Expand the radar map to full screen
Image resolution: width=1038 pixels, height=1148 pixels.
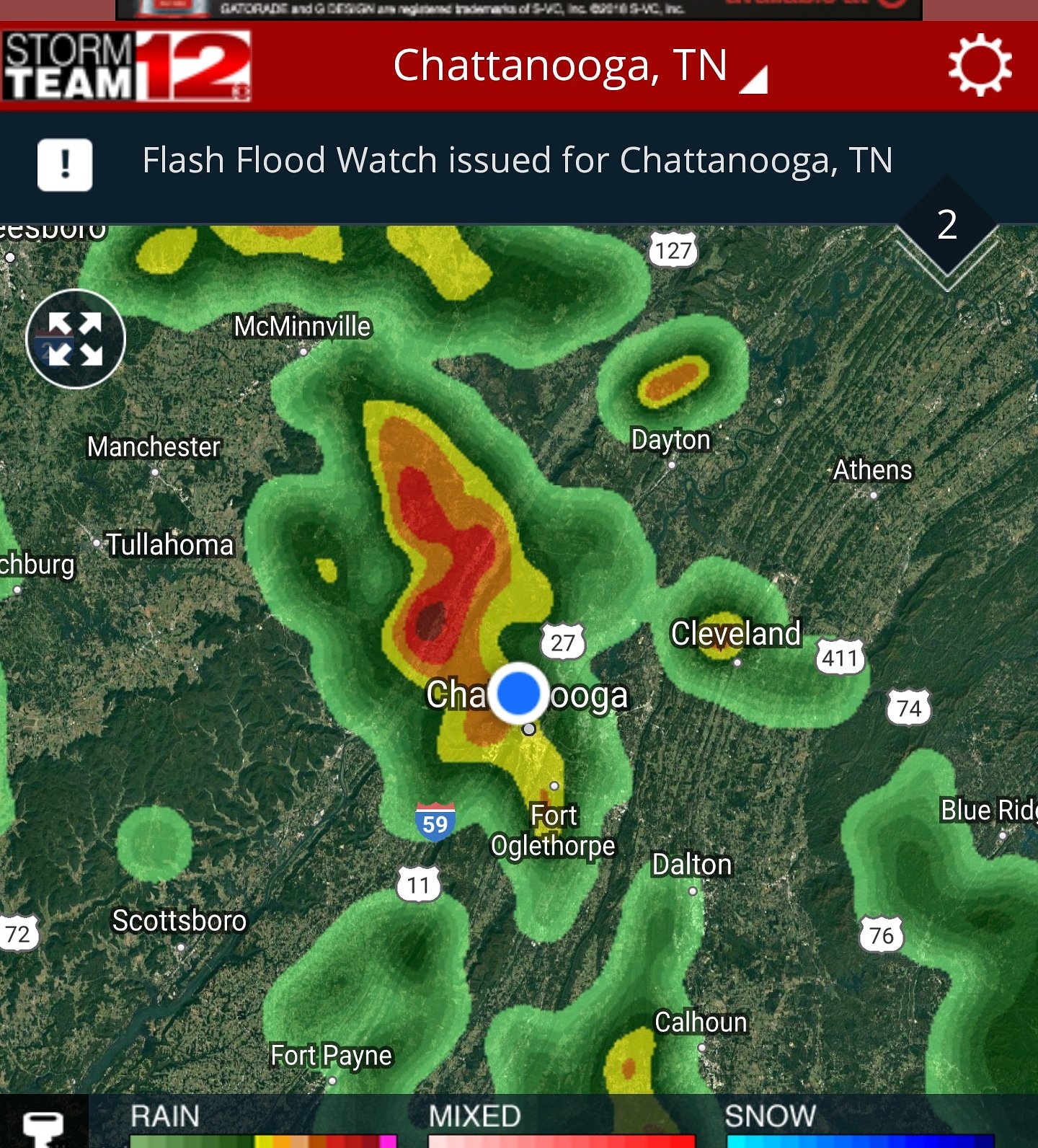pos(76,339)
